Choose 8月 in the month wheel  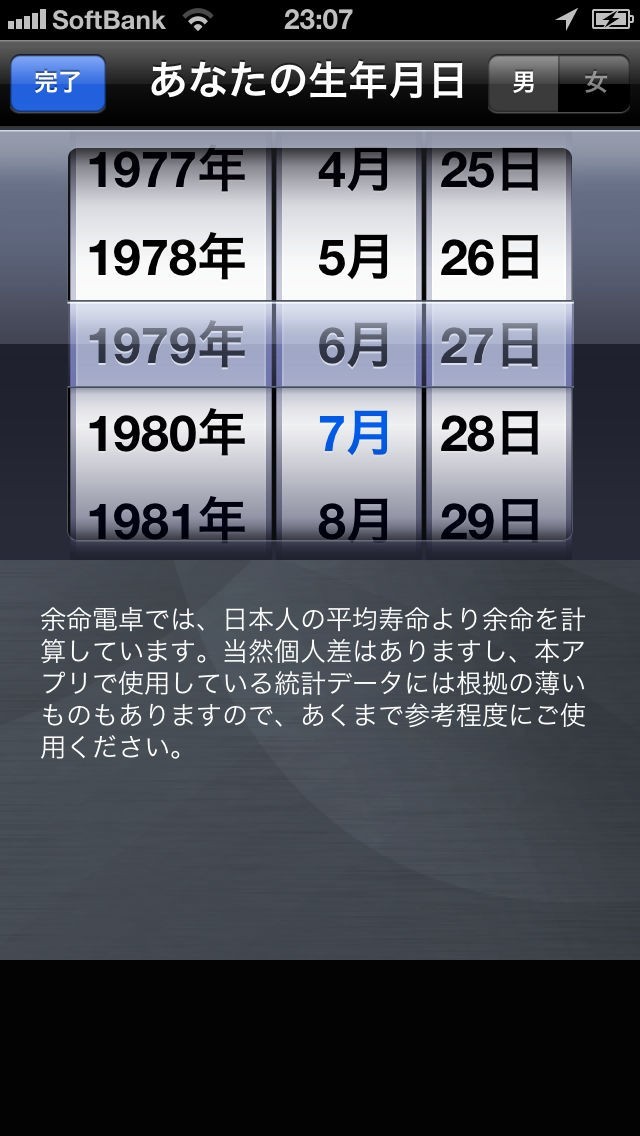click(353, 518)
